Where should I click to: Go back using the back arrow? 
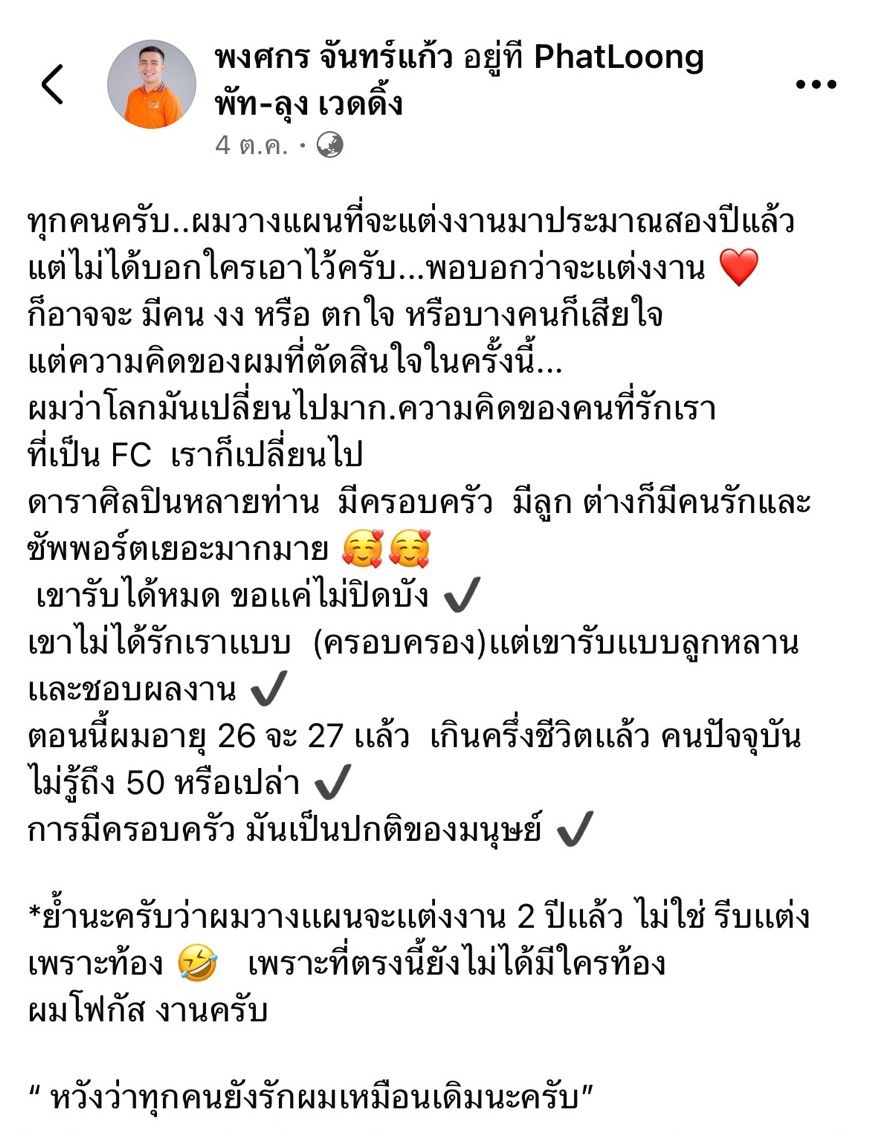[x=52, y=85]
